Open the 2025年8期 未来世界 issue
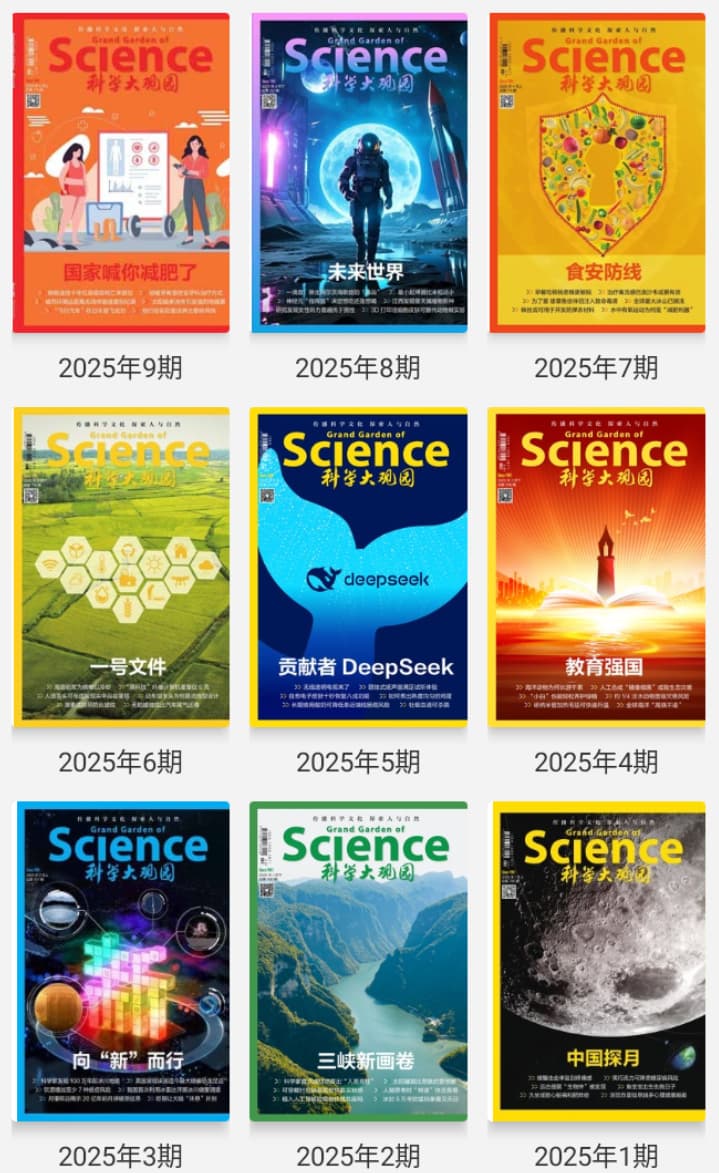Screen dimensions: 719x1173 pyautogui.click(x=359, y=172)
